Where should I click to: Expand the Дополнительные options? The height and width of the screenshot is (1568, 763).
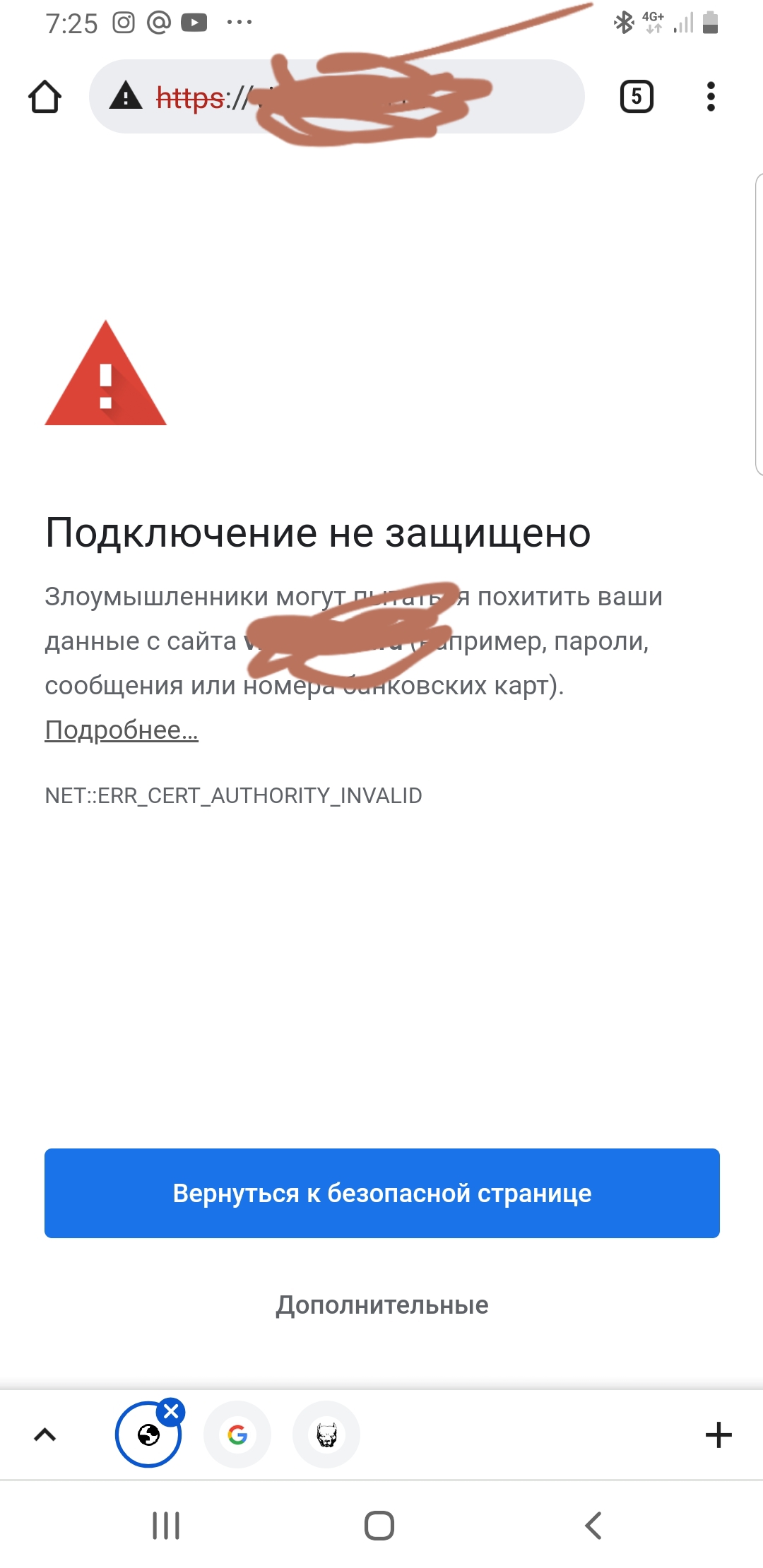(x=381, y=1305)
